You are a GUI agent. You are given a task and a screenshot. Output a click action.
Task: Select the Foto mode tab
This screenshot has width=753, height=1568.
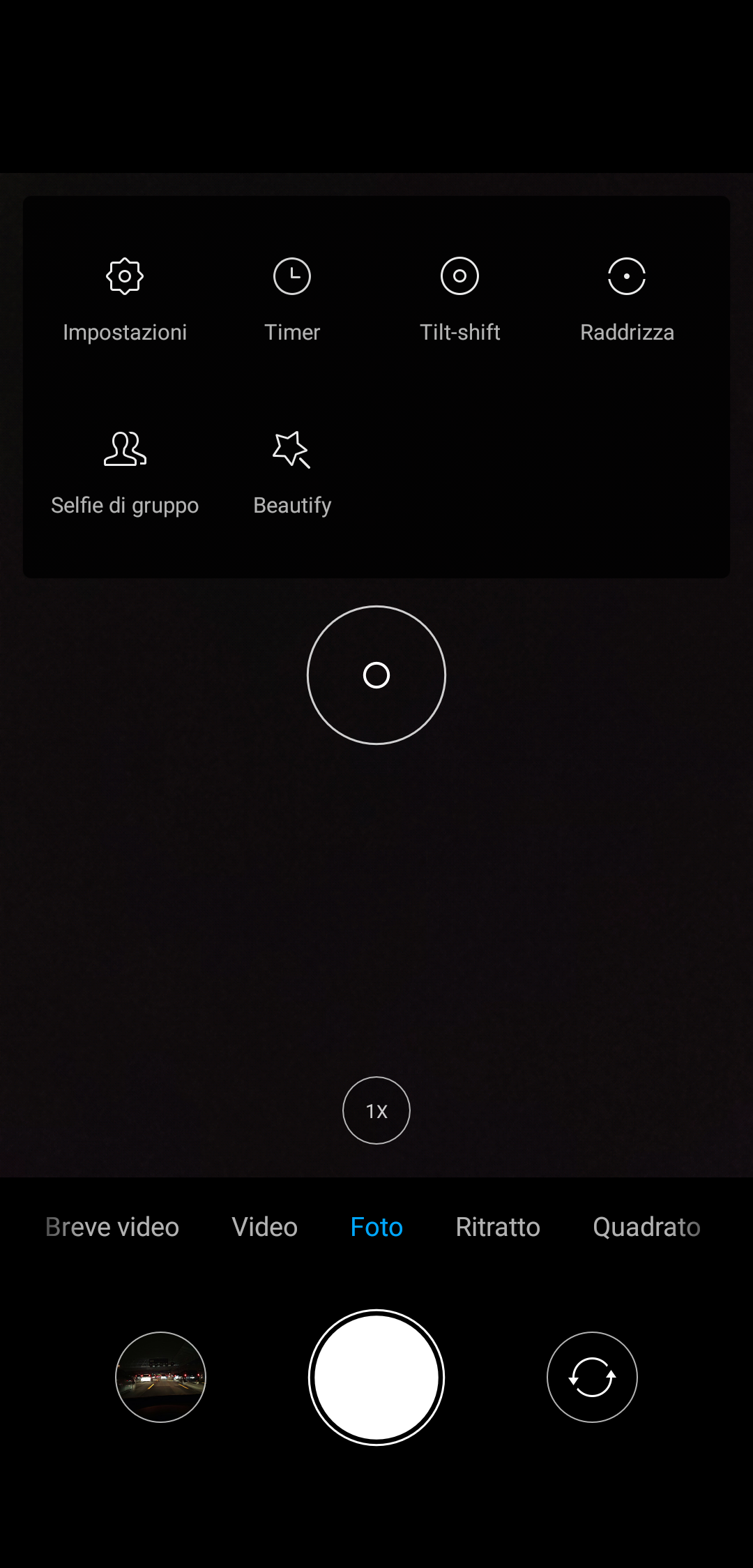(x=376, y=1227)
